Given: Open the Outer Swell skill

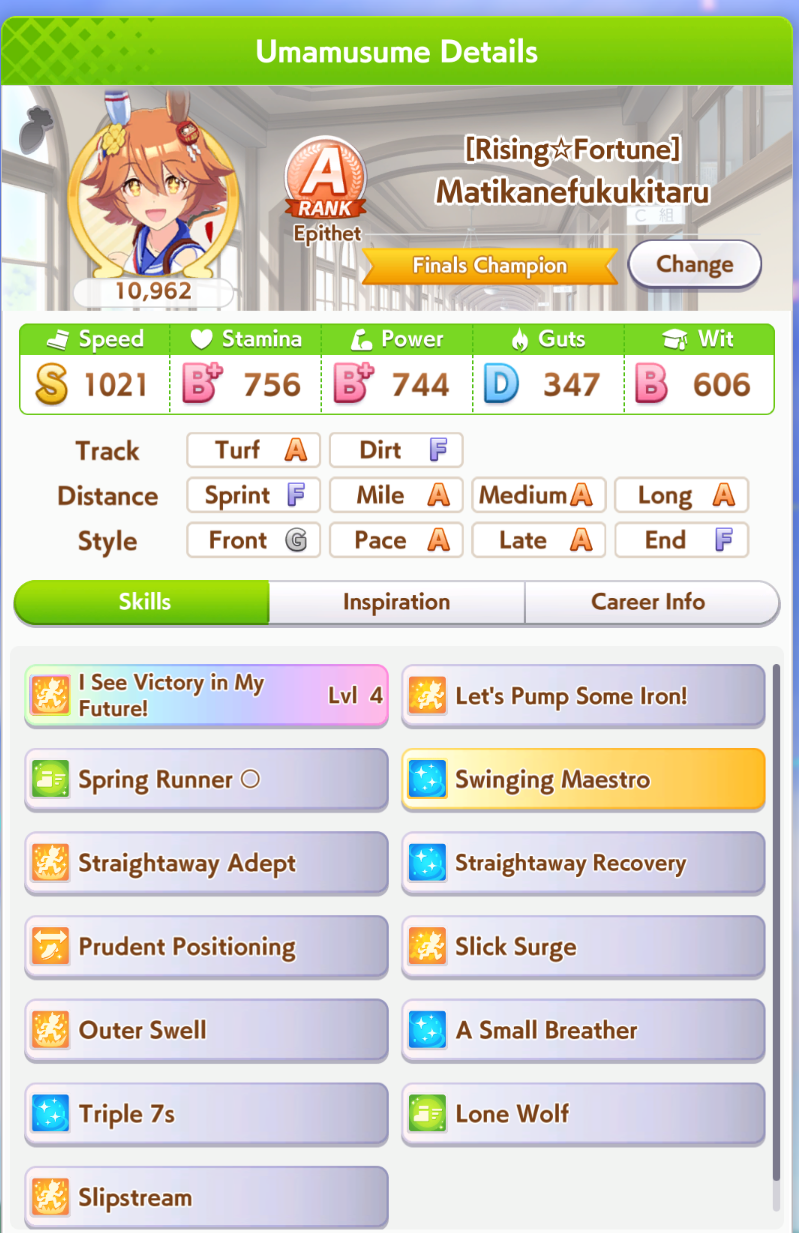Looking at the screenshot, I should pyautogui.click(x=206, y=1030).
